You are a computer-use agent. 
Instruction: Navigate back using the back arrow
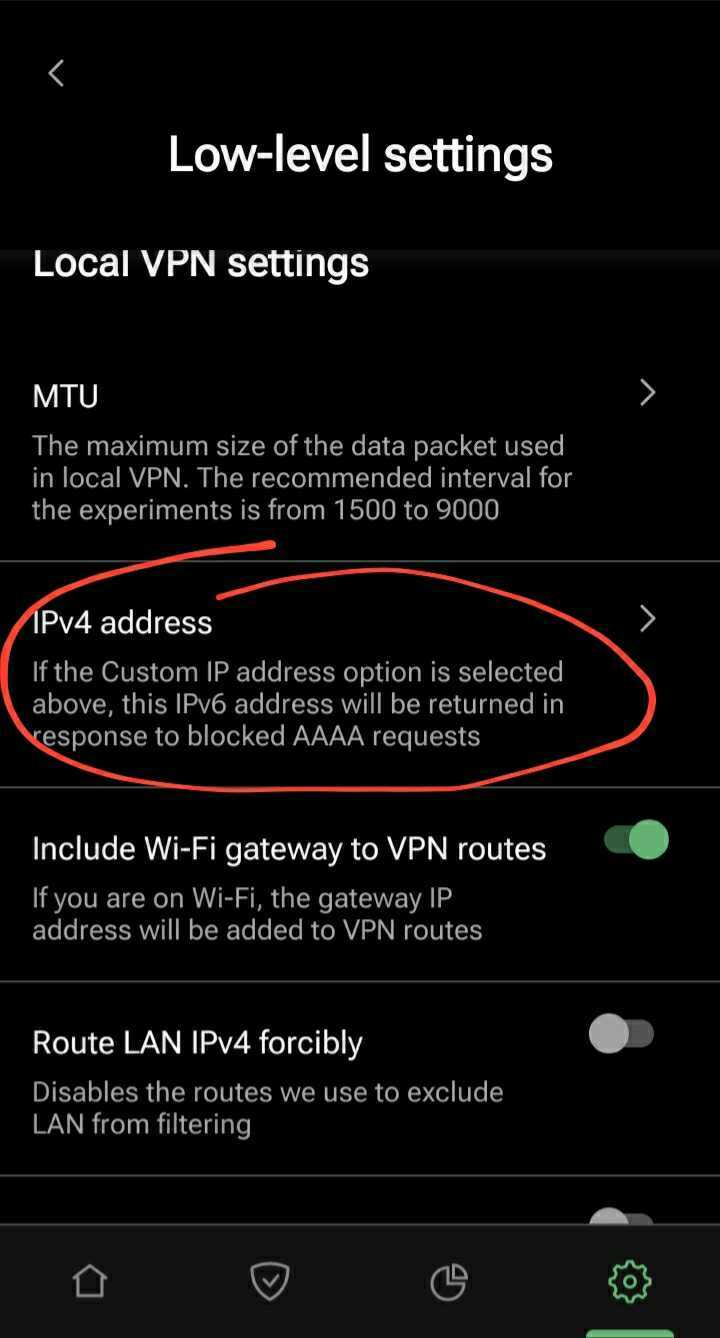coord(55,72)
